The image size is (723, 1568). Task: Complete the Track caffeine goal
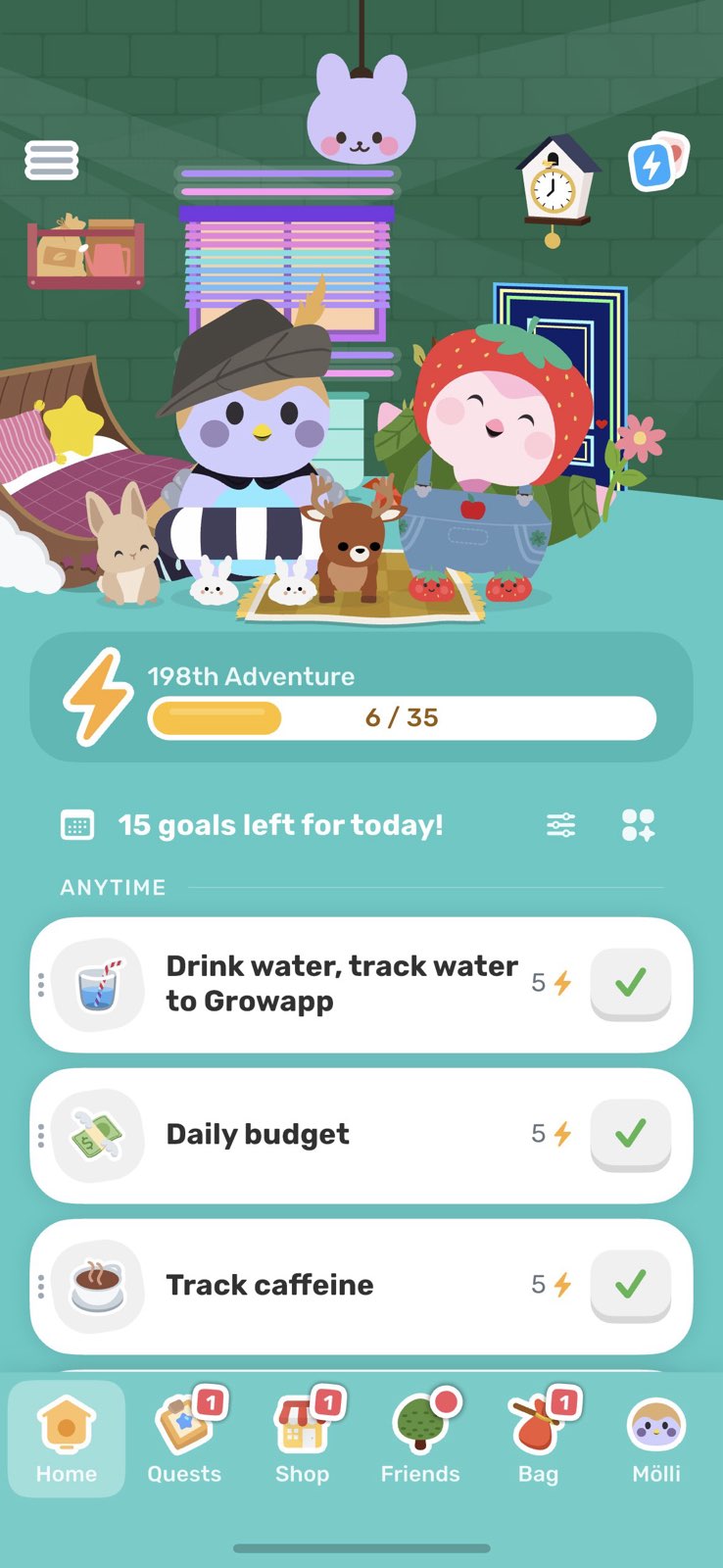(631, 1285)
